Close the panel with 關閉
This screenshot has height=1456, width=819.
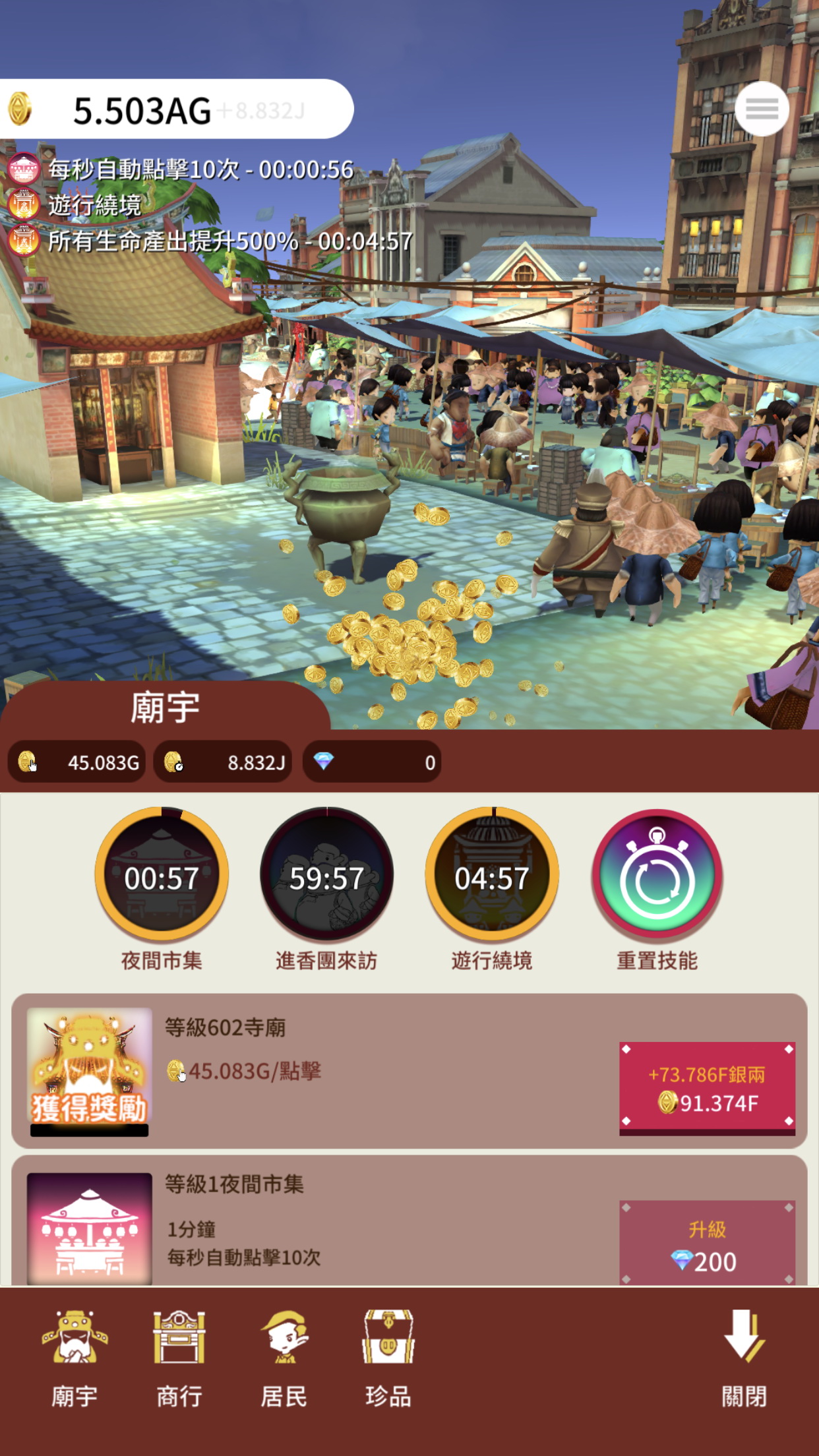point(744,1358)
